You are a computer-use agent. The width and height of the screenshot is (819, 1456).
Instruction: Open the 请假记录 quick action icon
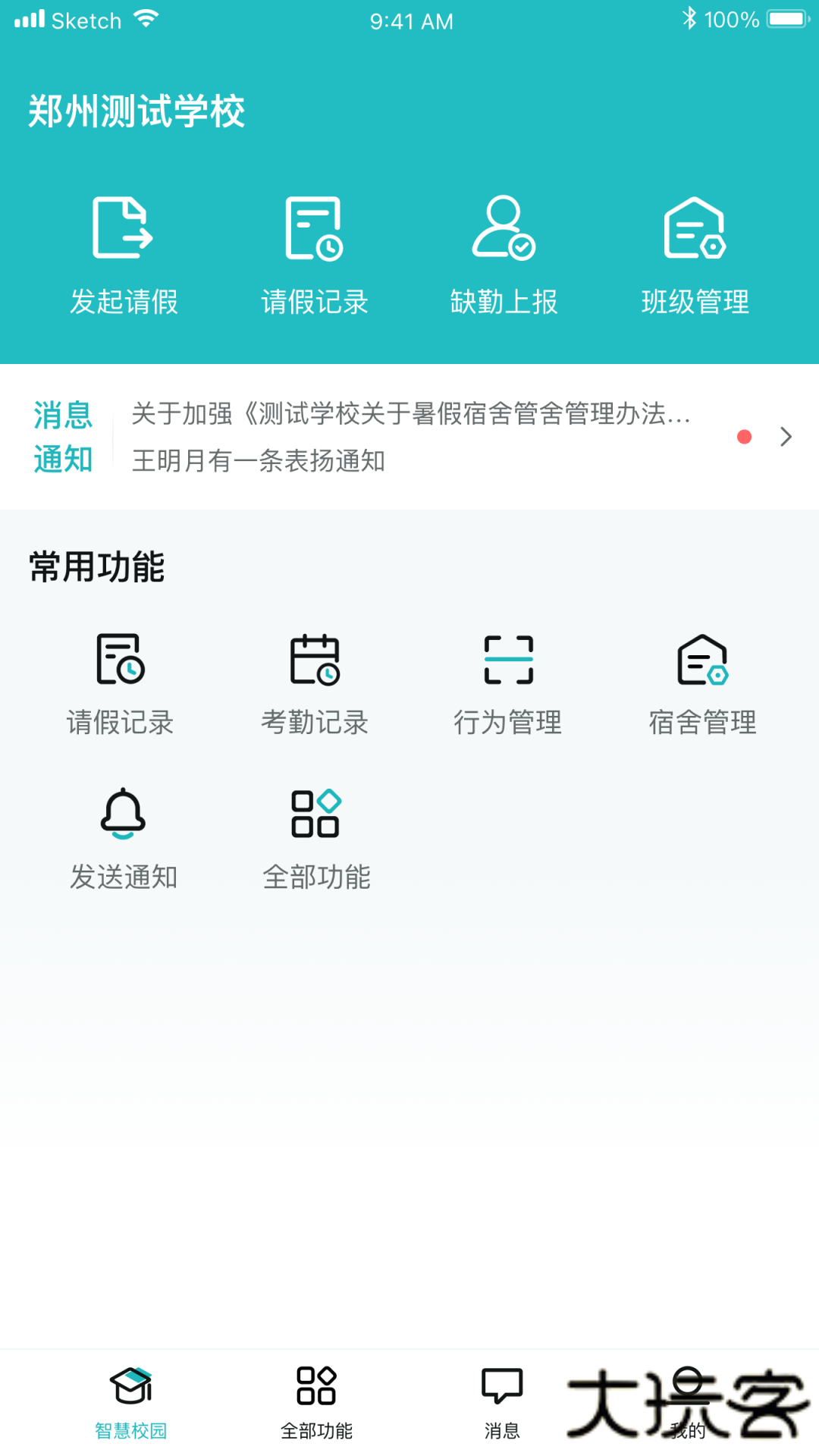point(315,227)
